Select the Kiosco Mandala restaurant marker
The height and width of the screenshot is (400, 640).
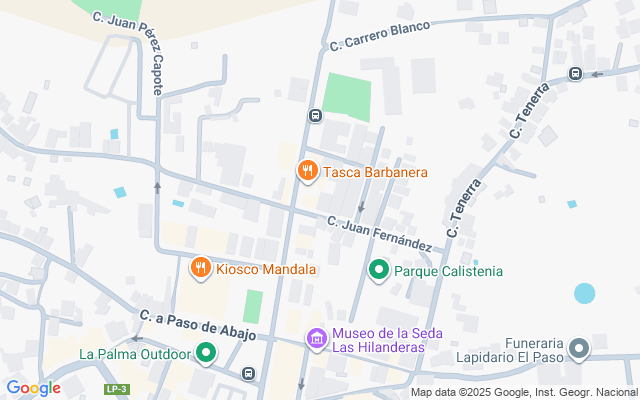[x=200, y=268]
